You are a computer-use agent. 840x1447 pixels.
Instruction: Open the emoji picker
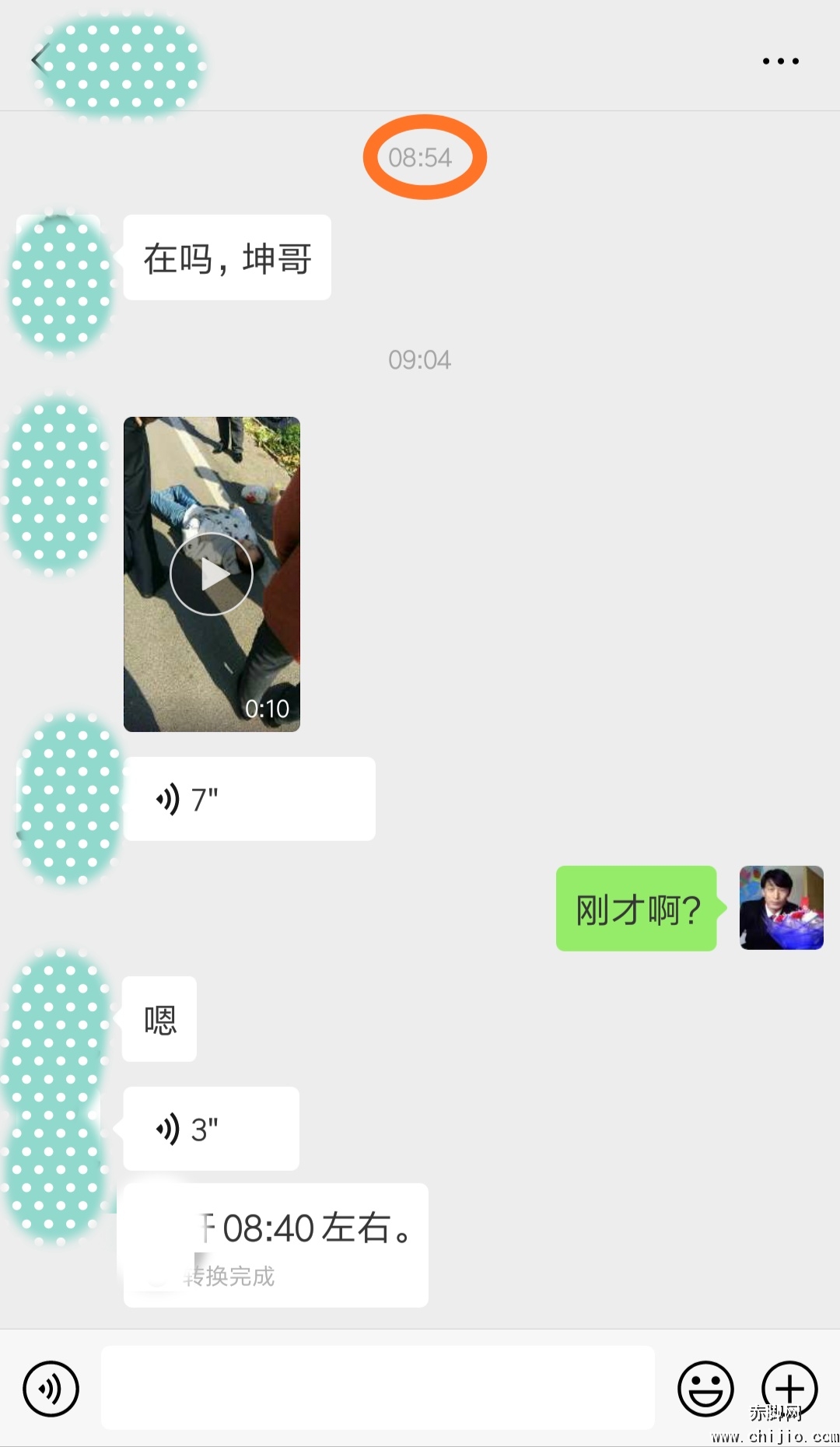point(705,1389)
